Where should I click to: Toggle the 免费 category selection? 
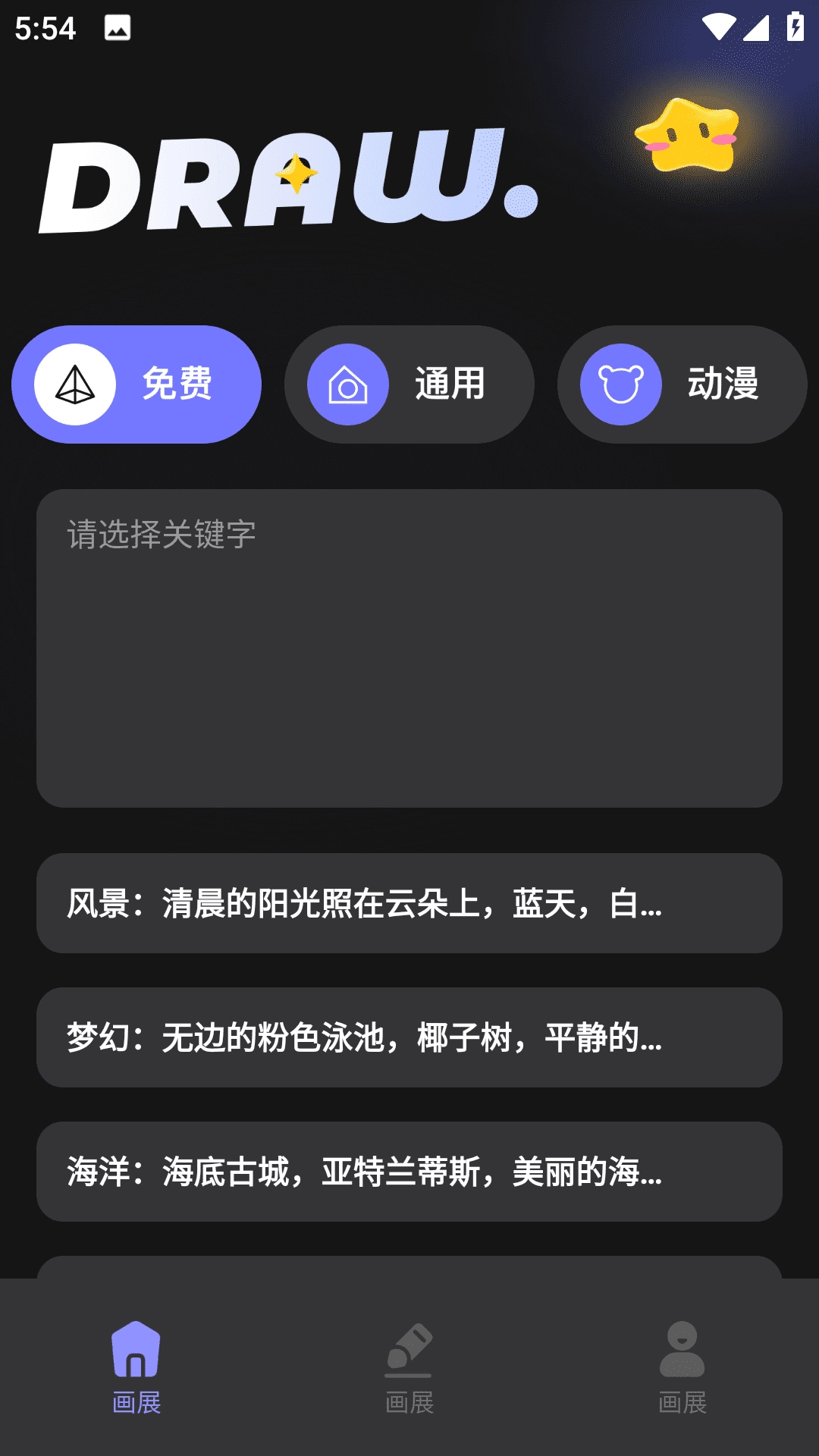coord(137,384)
